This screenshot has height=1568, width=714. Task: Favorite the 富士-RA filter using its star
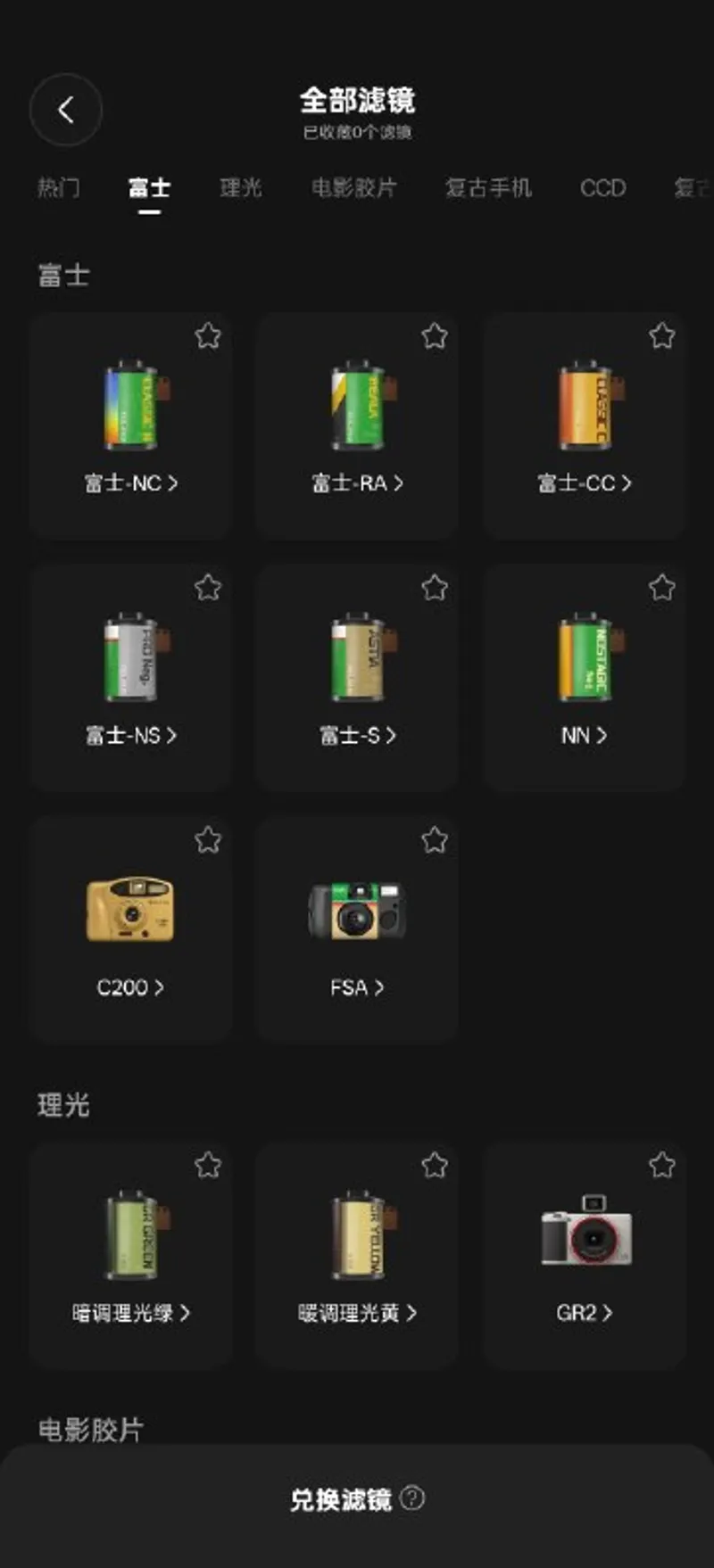(435, 336)
